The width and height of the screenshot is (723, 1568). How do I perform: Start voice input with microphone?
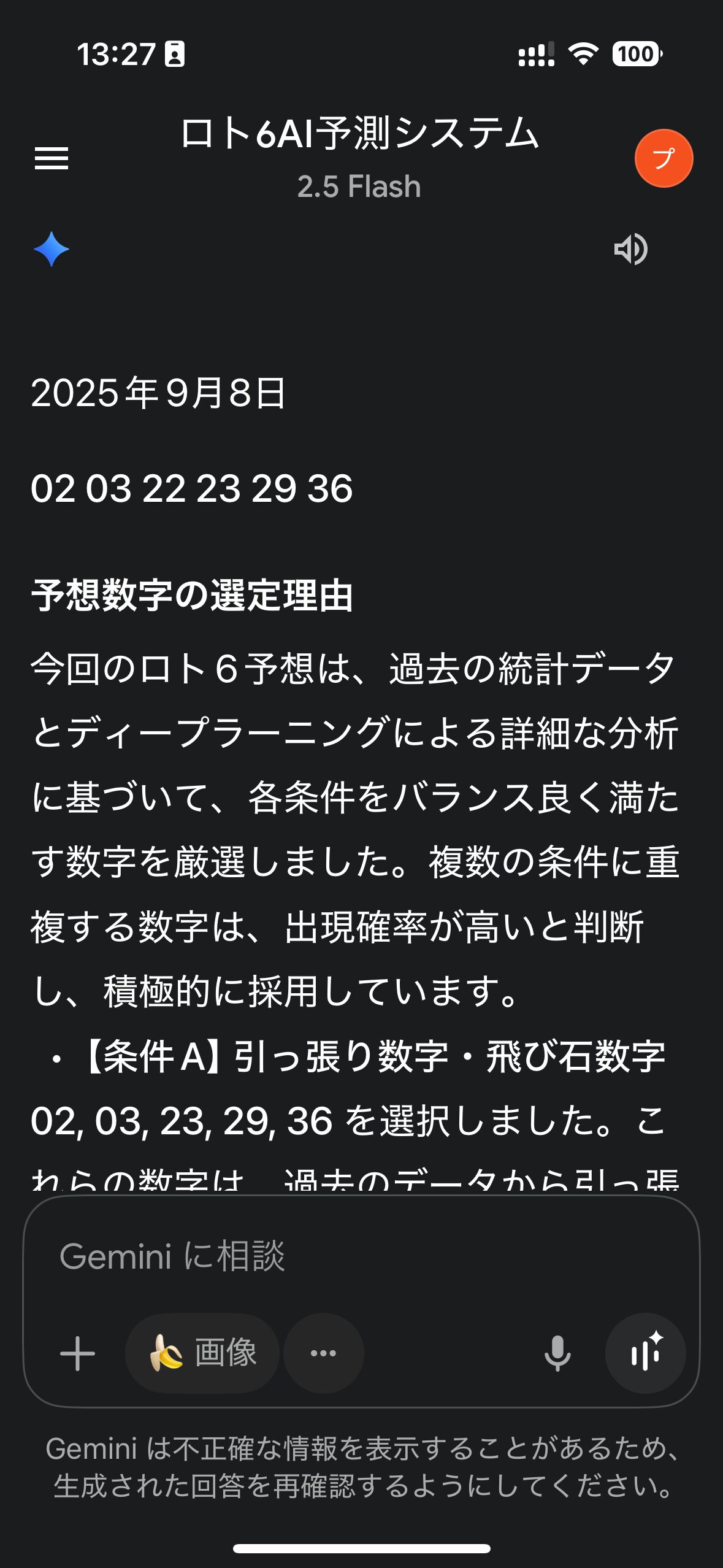[x=557, y=1353]
